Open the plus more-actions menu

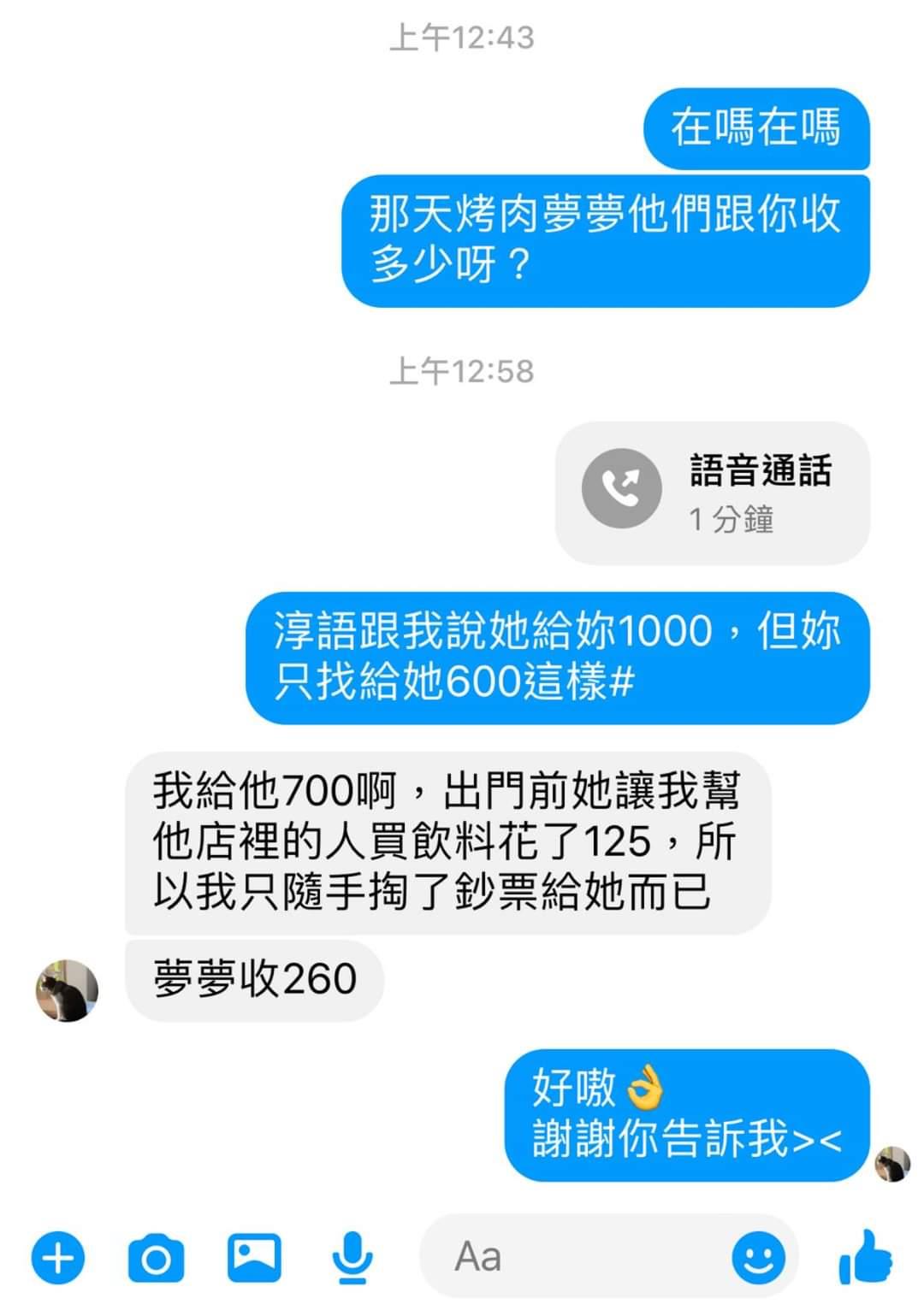58,1258
